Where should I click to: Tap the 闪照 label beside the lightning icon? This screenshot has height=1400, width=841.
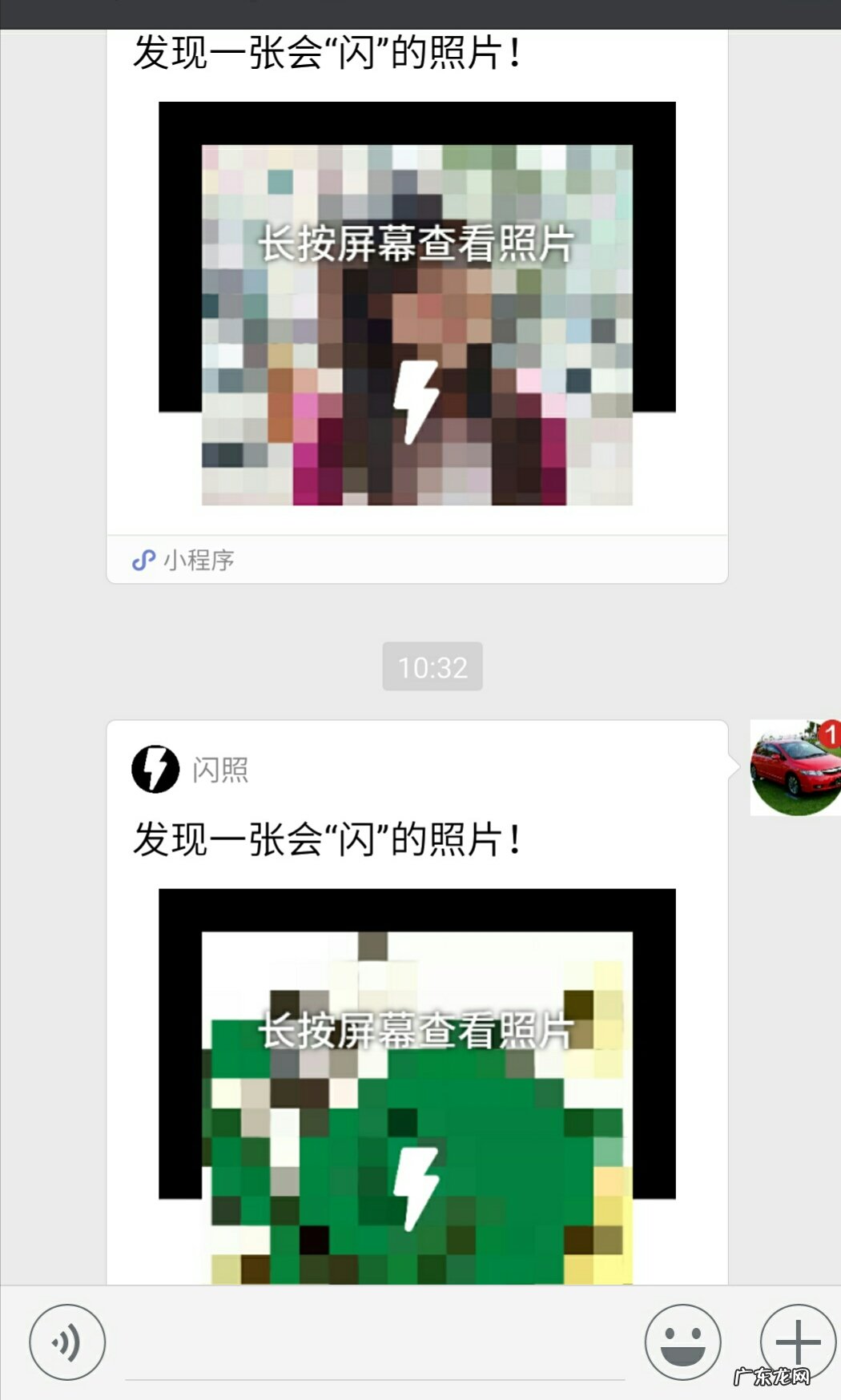[x=222, y=770]
